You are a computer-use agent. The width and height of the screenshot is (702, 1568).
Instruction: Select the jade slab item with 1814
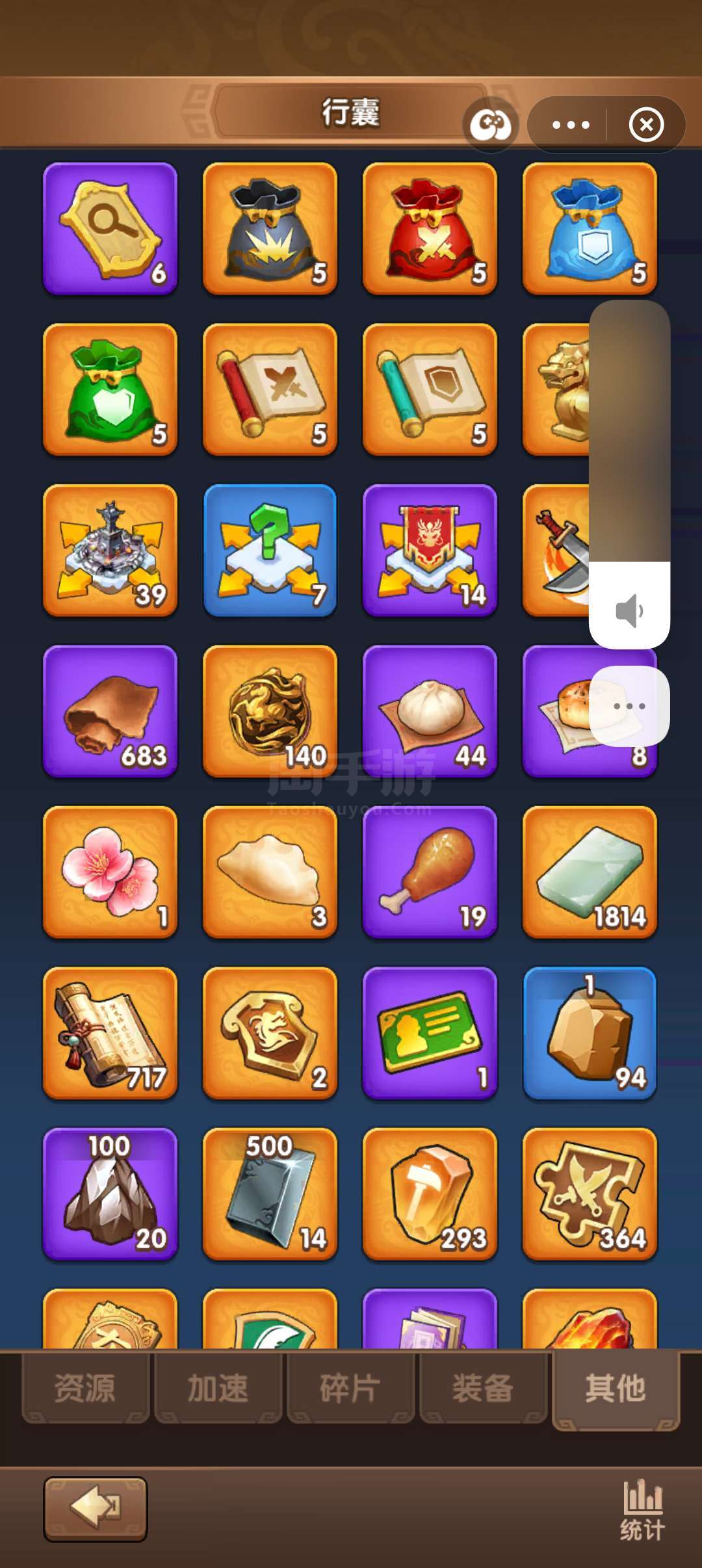(x=590, y=872)
